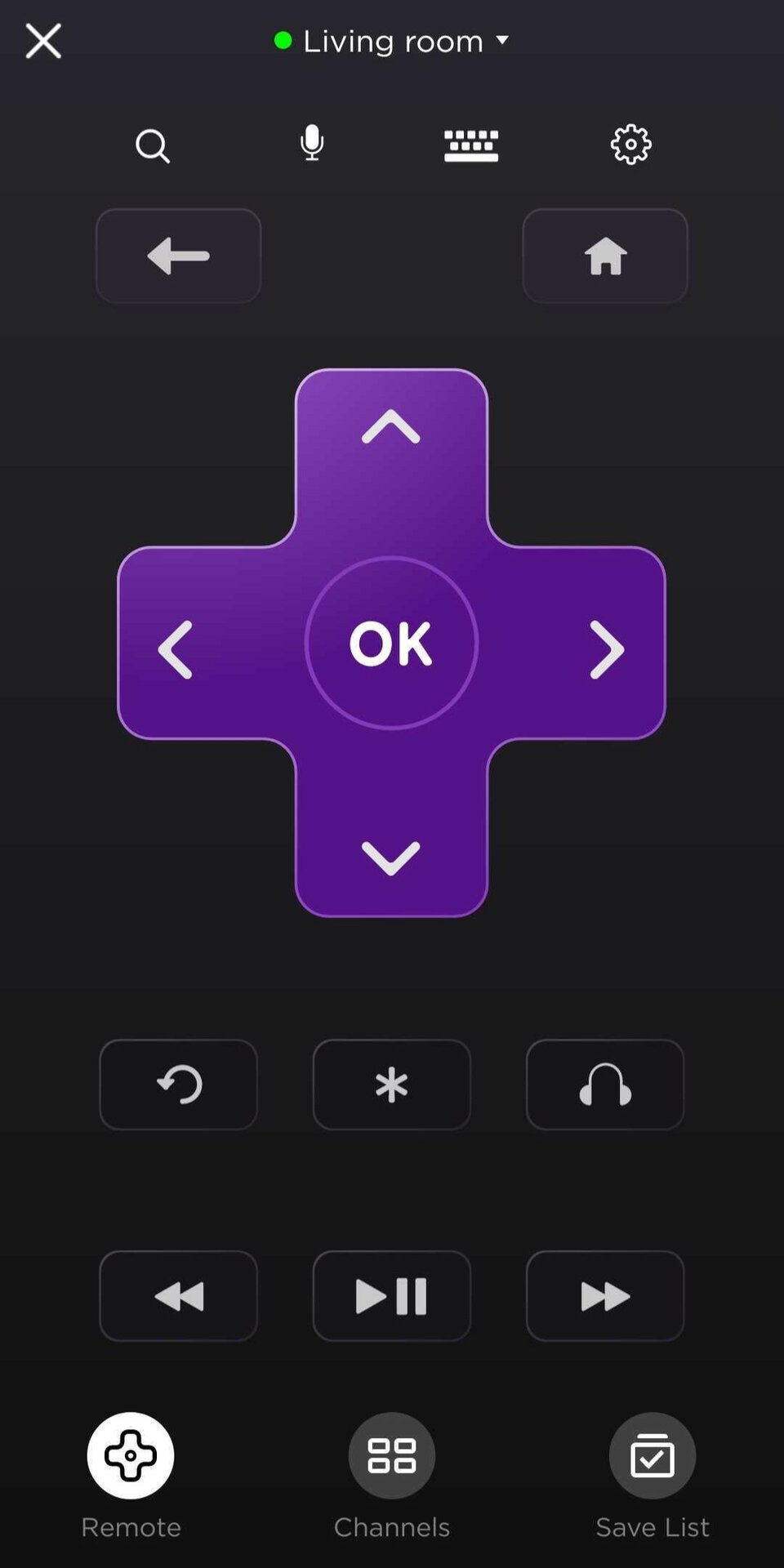Screen dimensions: 784x1568
Task: Open the keyboard input
Action: click(471, 145)
